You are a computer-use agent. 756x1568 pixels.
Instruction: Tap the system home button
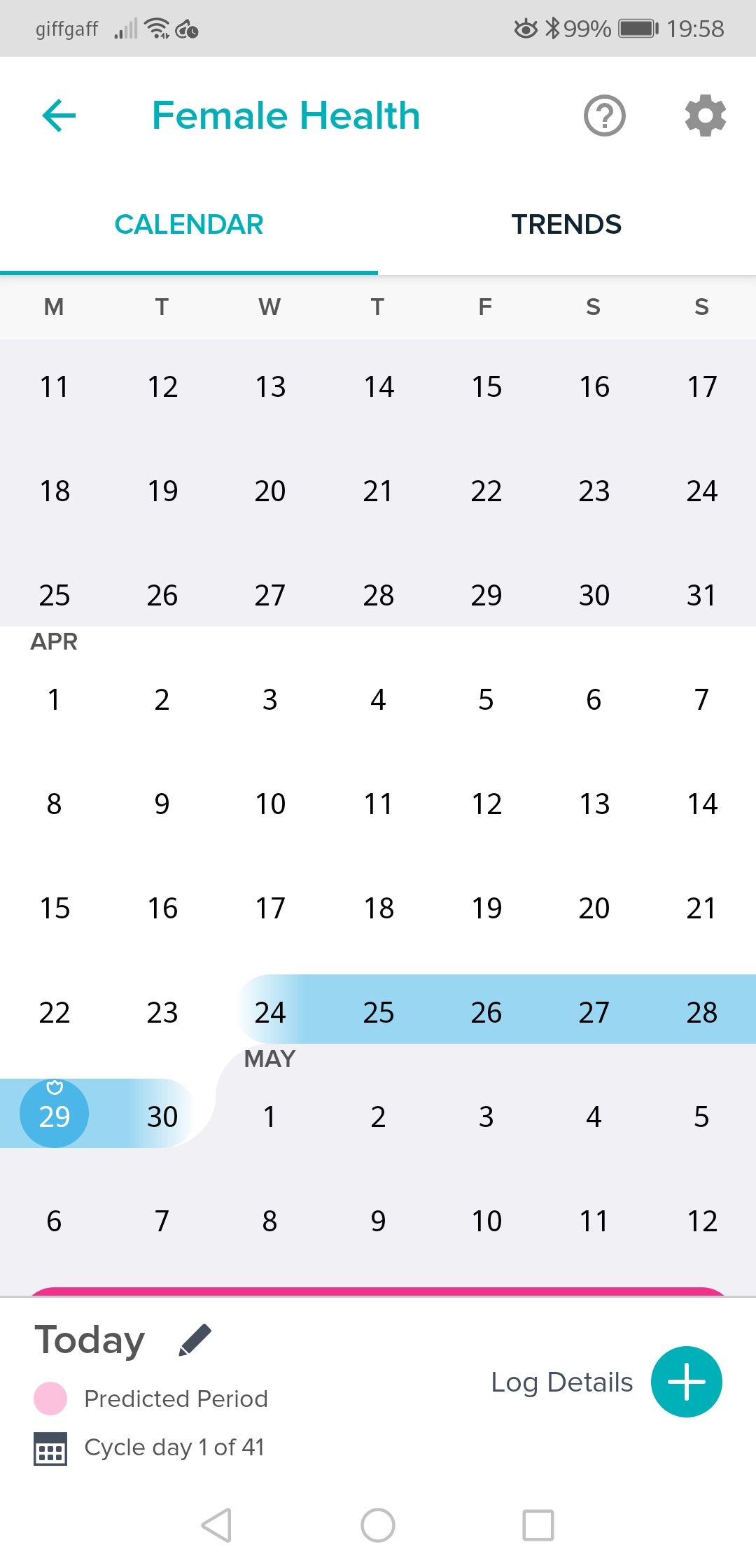click(378, 1525)
